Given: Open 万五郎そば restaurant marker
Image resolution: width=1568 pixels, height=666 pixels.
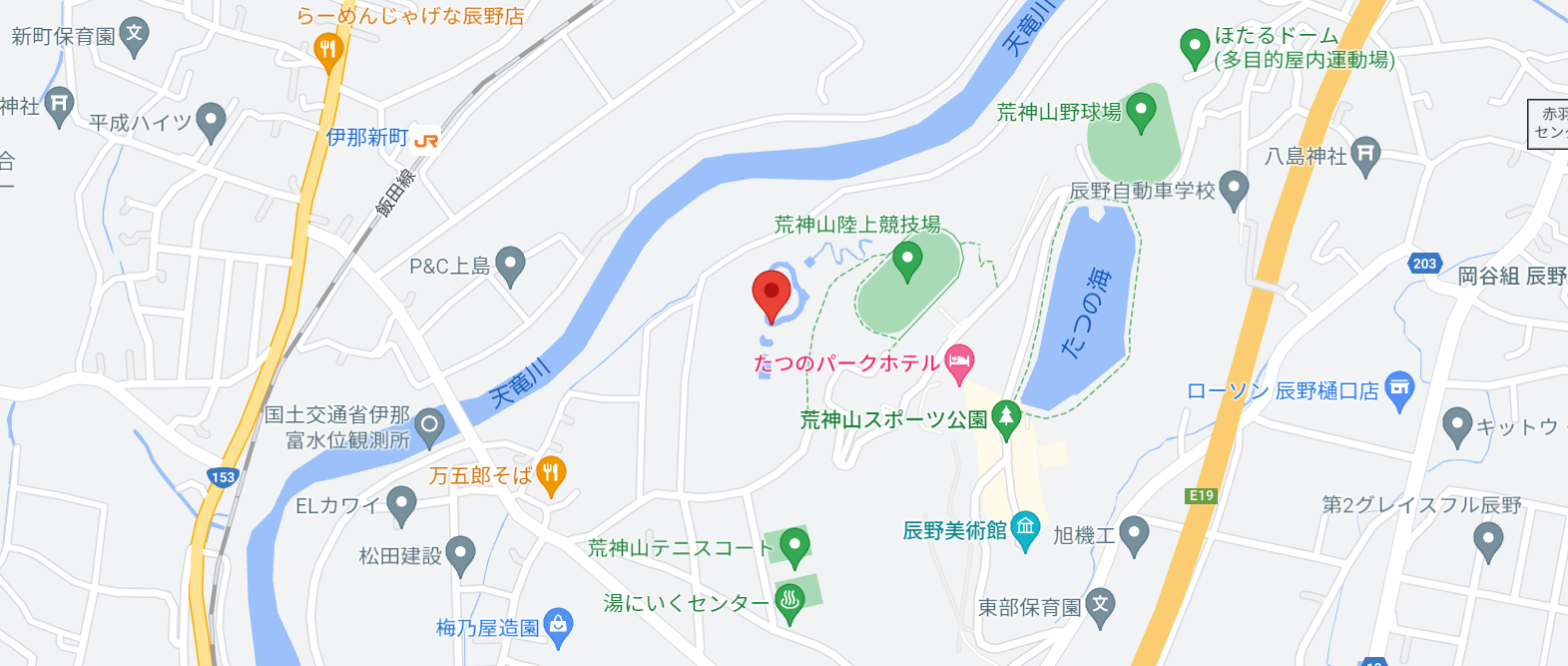Looking at the screenshot, I should click(551, 474).
